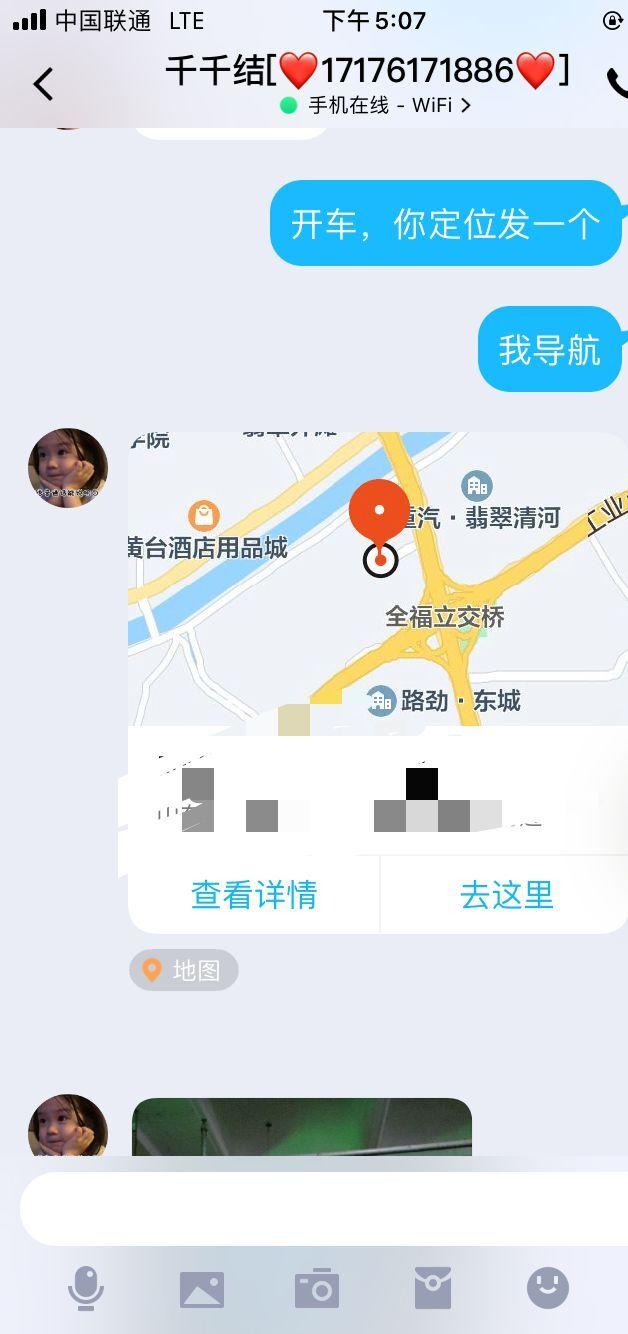This screenshot has width=628, height=1334.
Task: Send a red packet
Action: click(x=433, y=1288)
